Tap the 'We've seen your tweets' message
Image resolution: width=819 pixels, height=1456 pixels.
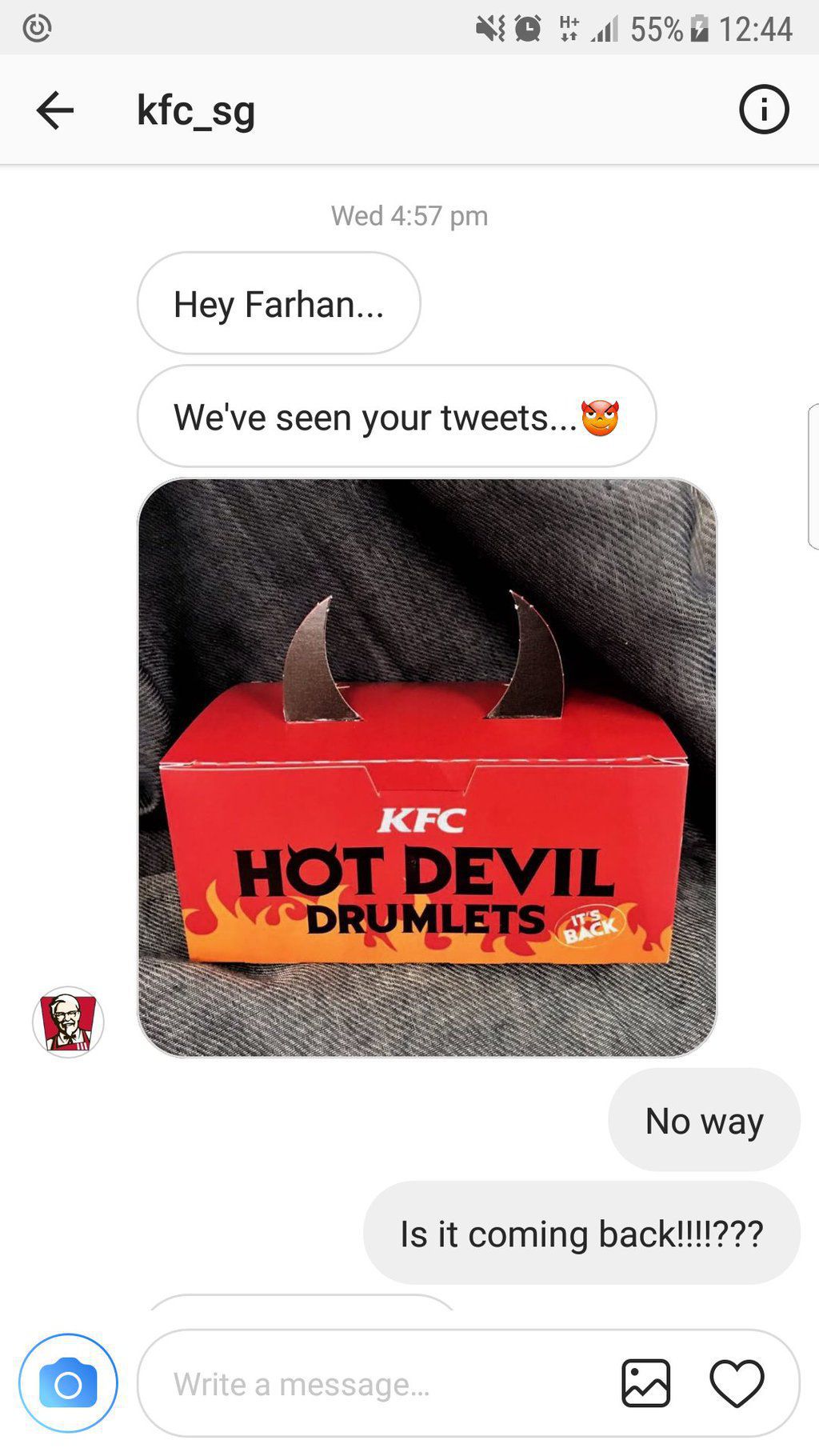click(x=376, y=416)
